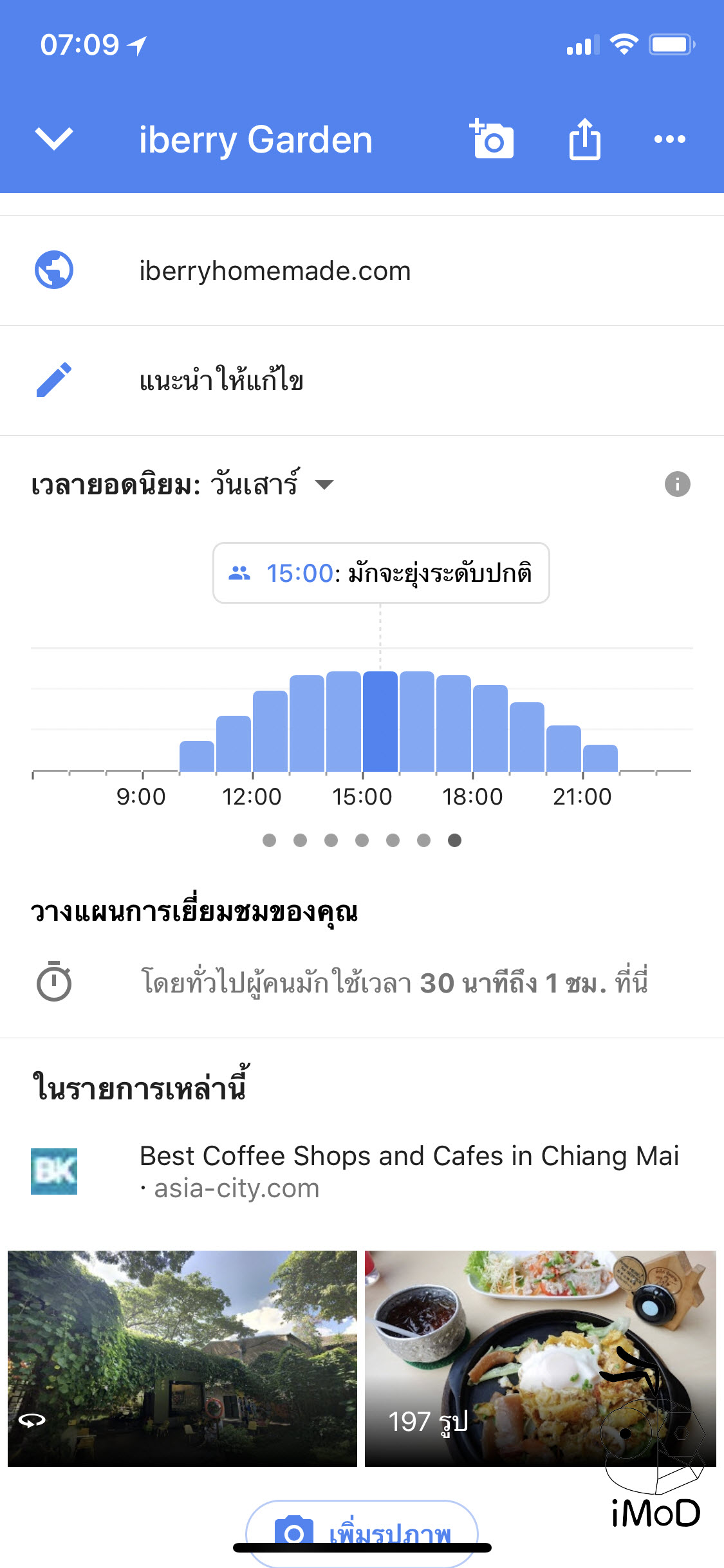This screenshot has height=1568, width=724.
Task: Collapse the place sheet with the down chevron
Action: click(54, 139)
